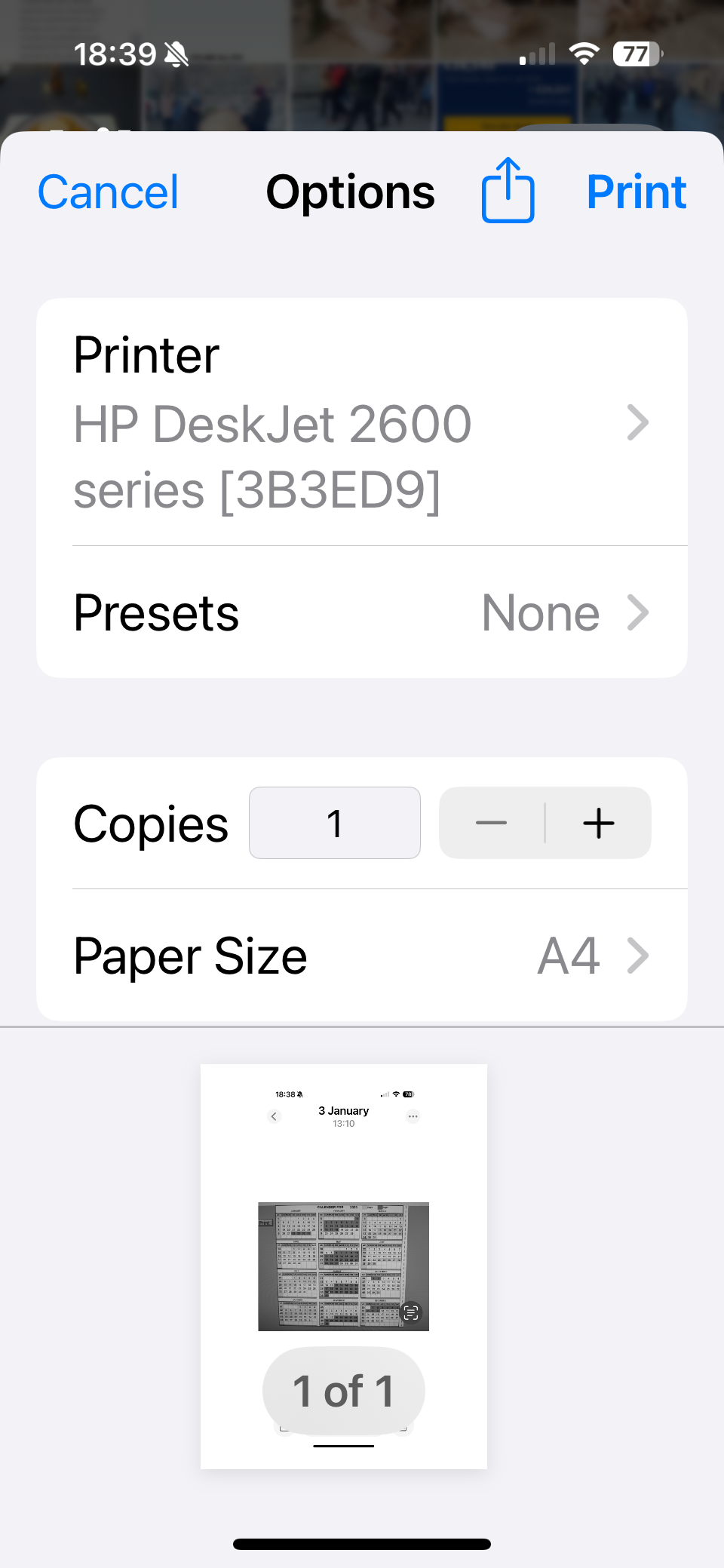Open the Paper Size setting
This screenshot has width=724, height=1568.
(x=361, y=956)
